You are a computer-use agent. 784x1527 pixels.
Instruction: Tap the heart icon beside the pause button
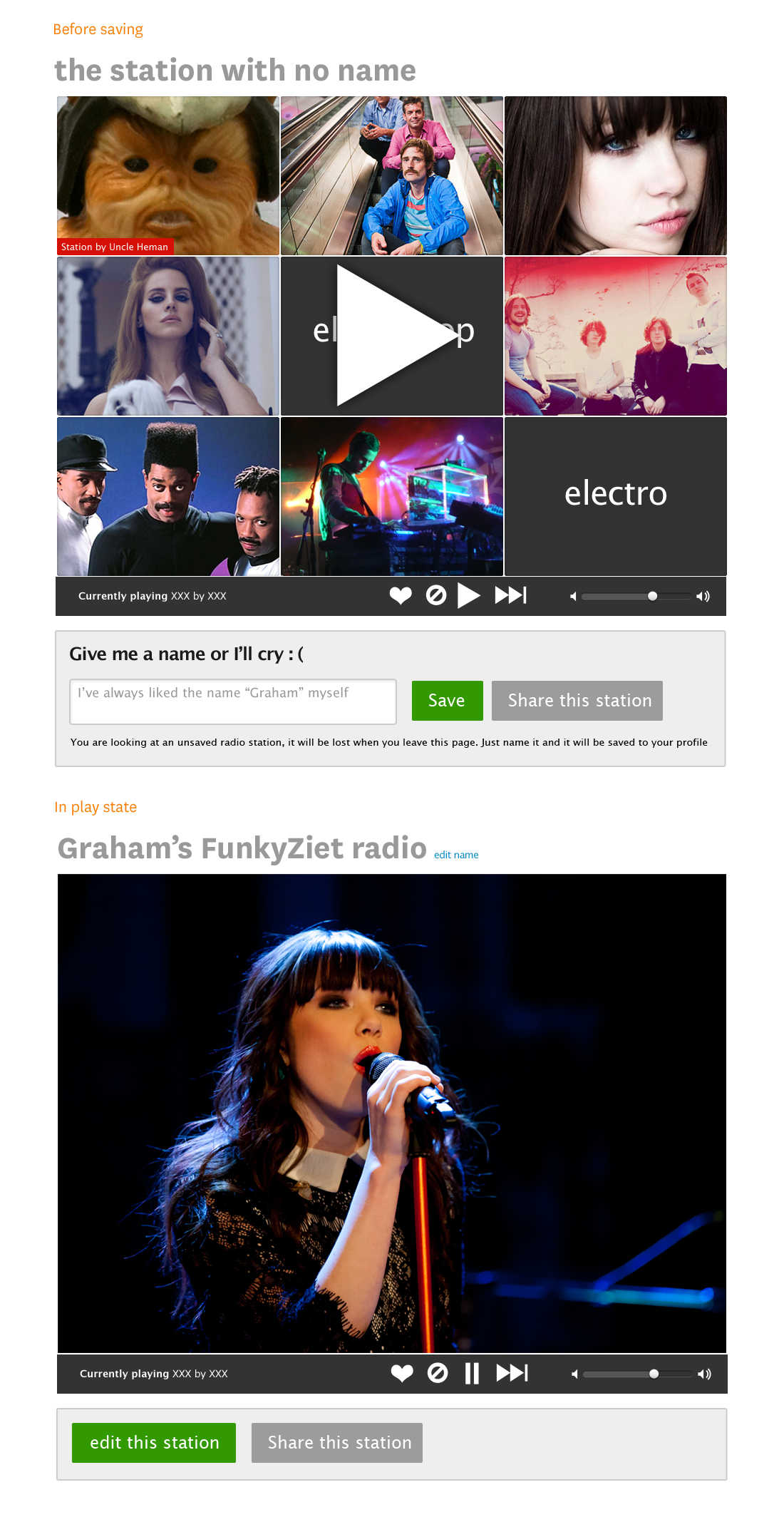402,1373
